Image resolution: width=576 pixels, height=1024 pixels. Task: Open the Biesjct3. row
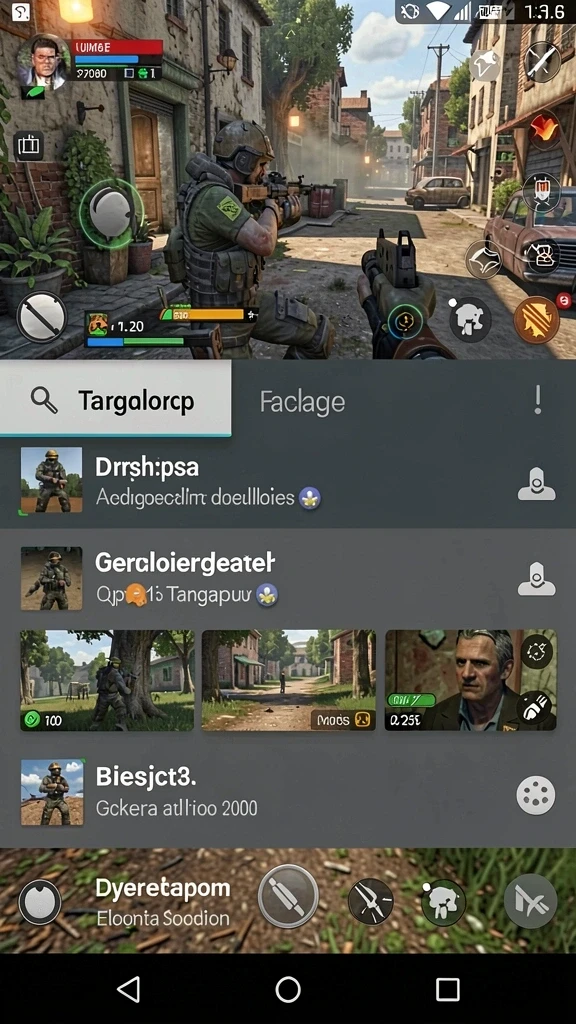click(288, 792)
